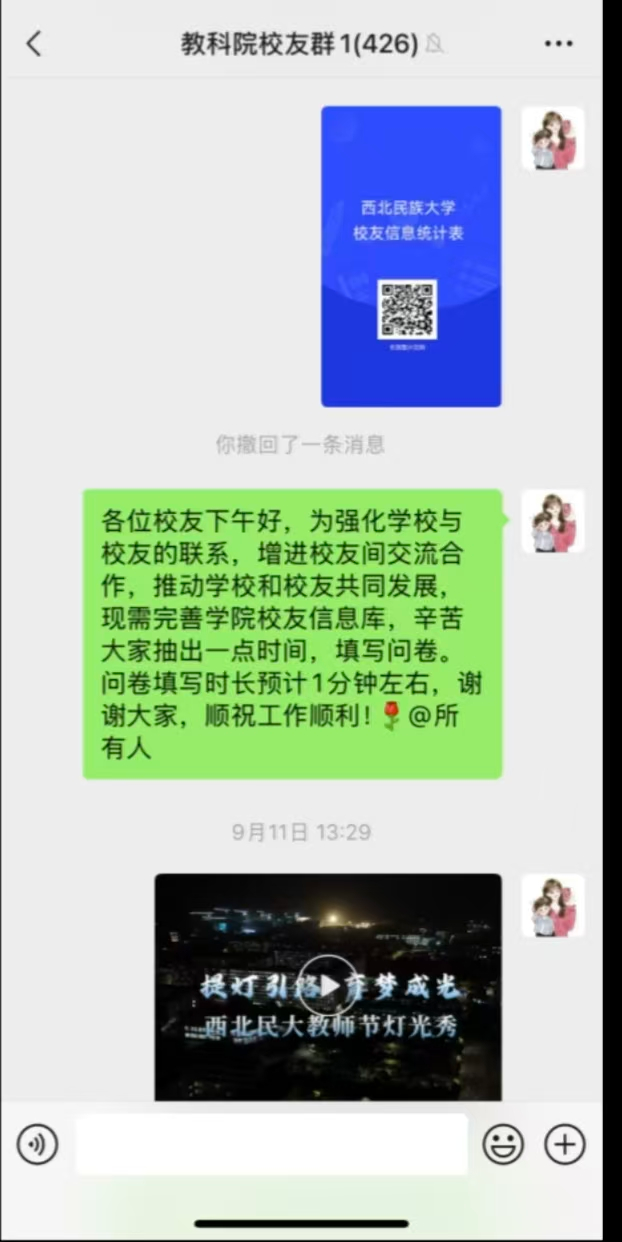Open the emoji sticker panel
Image resolution: width=622 pixels, height=1242 pixels.
[503, 1144]
